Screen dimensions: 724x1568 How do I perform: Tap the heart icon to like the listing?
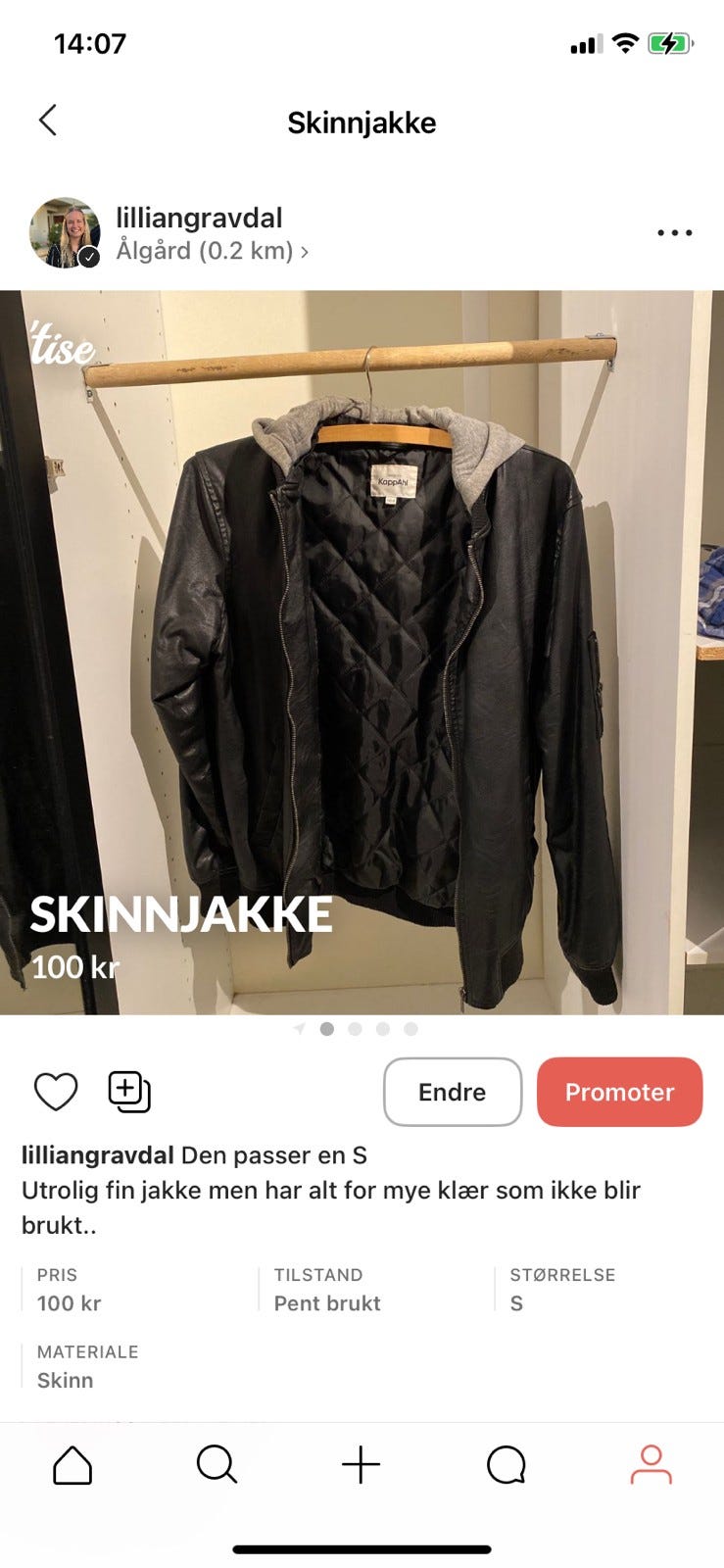pyautogui.click(x=56, y=1091)
